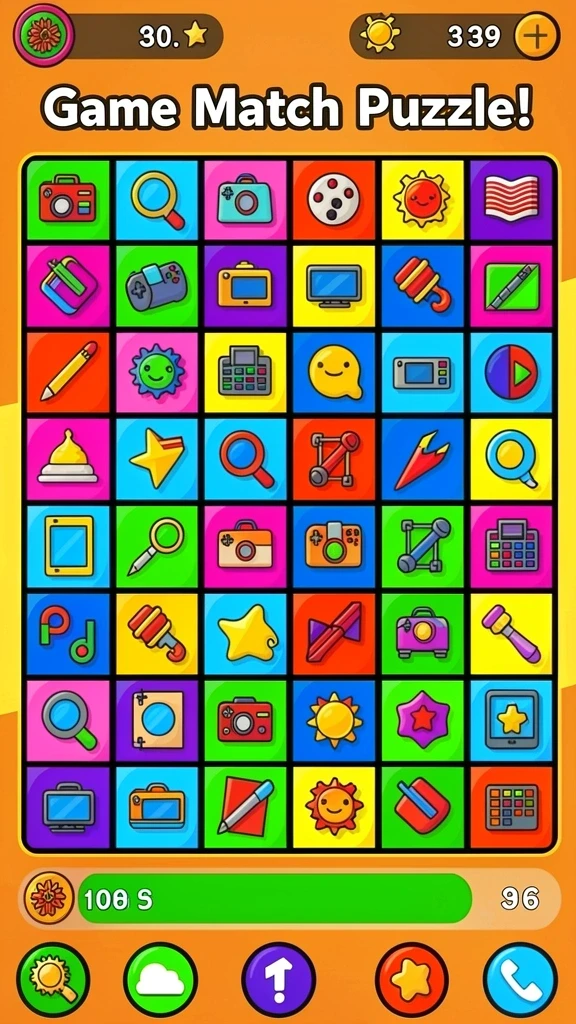
Task: Use the sun magnifier hint button
Action: (x=53, y=979)
